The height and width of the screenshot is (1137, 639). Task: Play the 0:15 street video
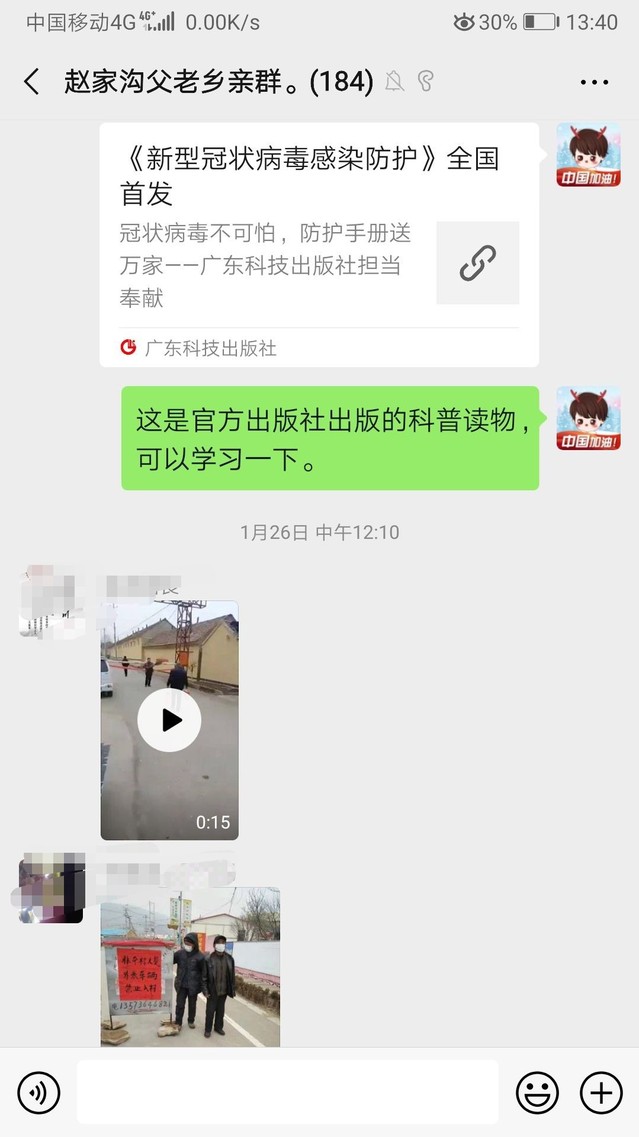pyautogui.click(x=169, y=720)
